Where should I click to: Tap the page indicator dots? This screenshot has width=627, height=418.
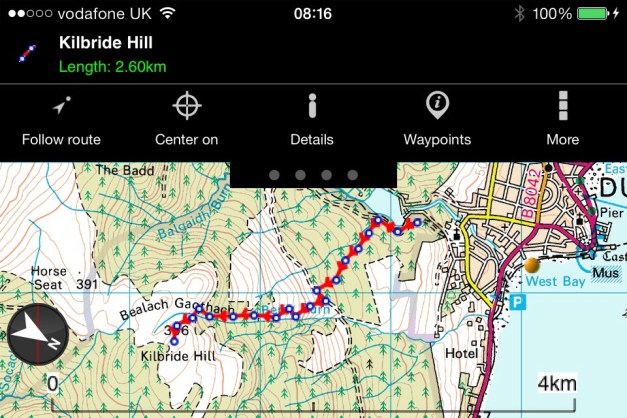click(313, 175)
